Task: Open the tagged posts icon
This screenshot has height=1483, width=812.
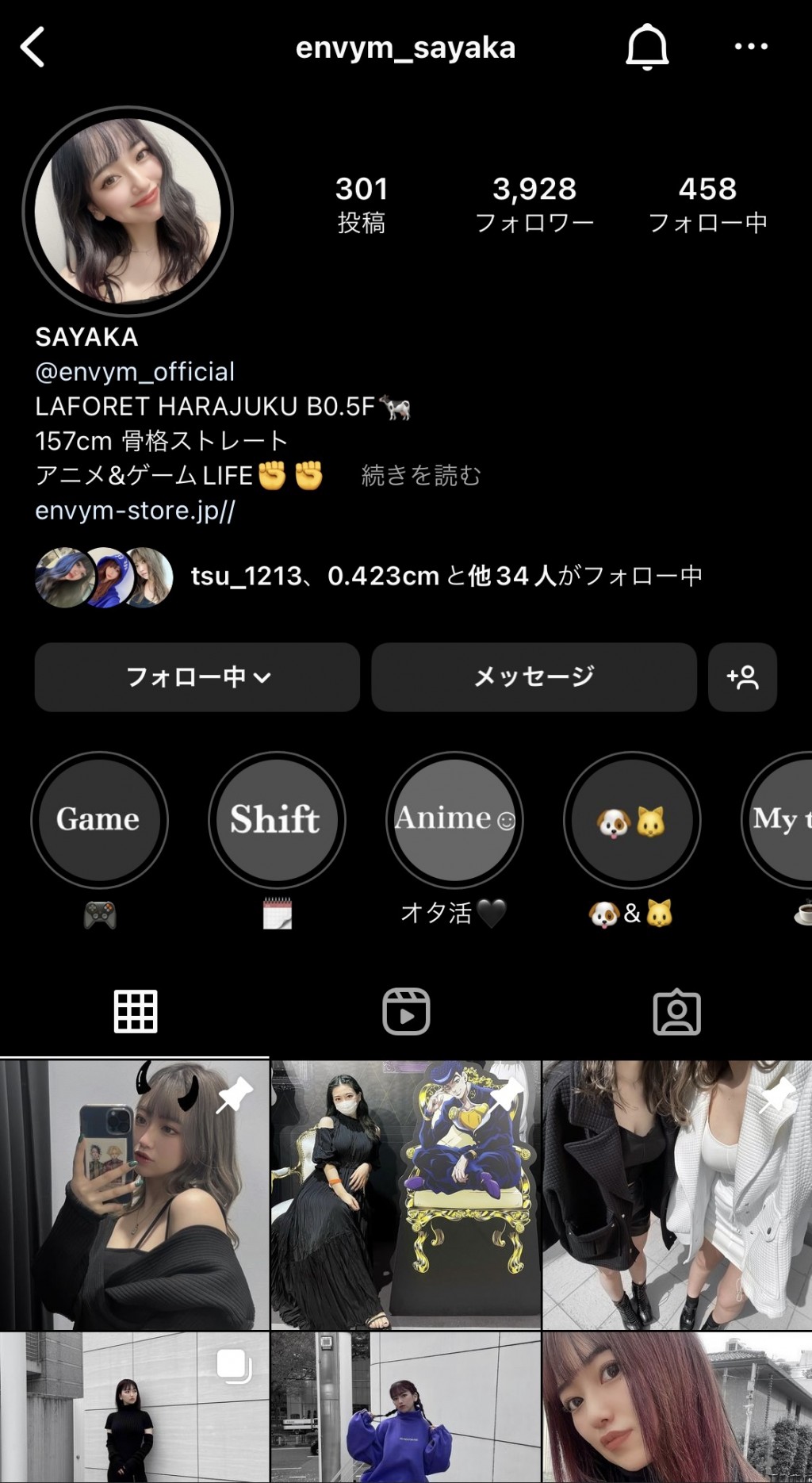Action: pos(675,1013)
